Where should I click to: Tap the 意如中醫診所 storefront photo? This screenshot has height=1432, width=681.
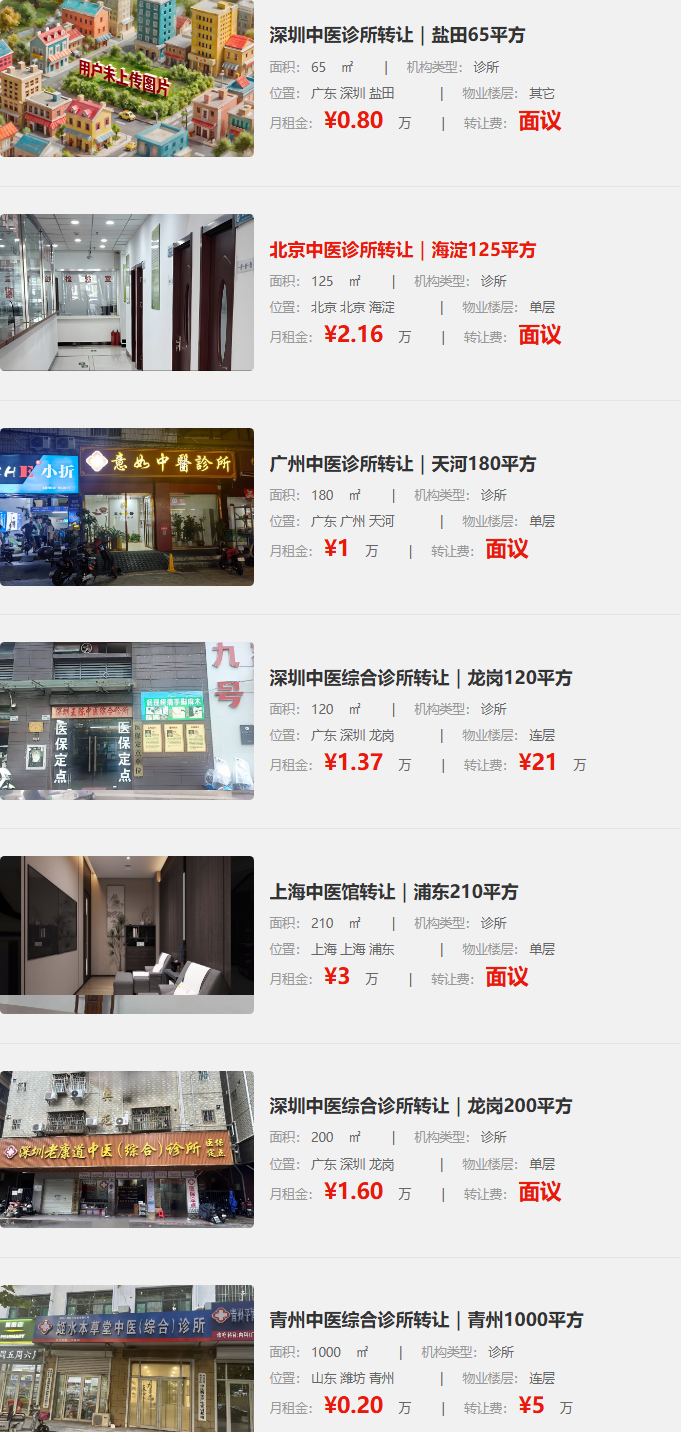click(x=126, y=507)
